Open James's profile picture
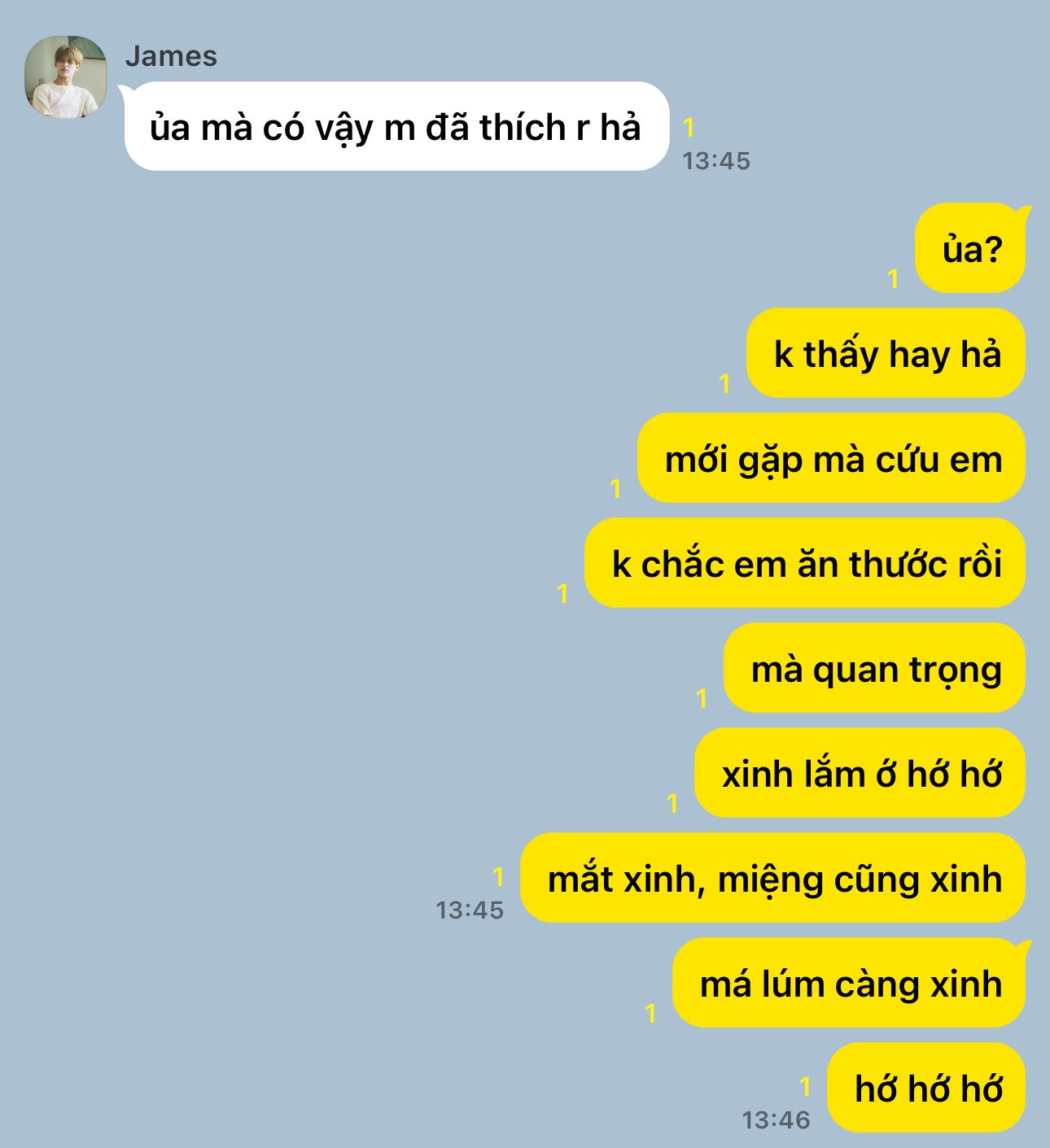This screenshot has width=1050, height=1148. (x=65, y=76)
